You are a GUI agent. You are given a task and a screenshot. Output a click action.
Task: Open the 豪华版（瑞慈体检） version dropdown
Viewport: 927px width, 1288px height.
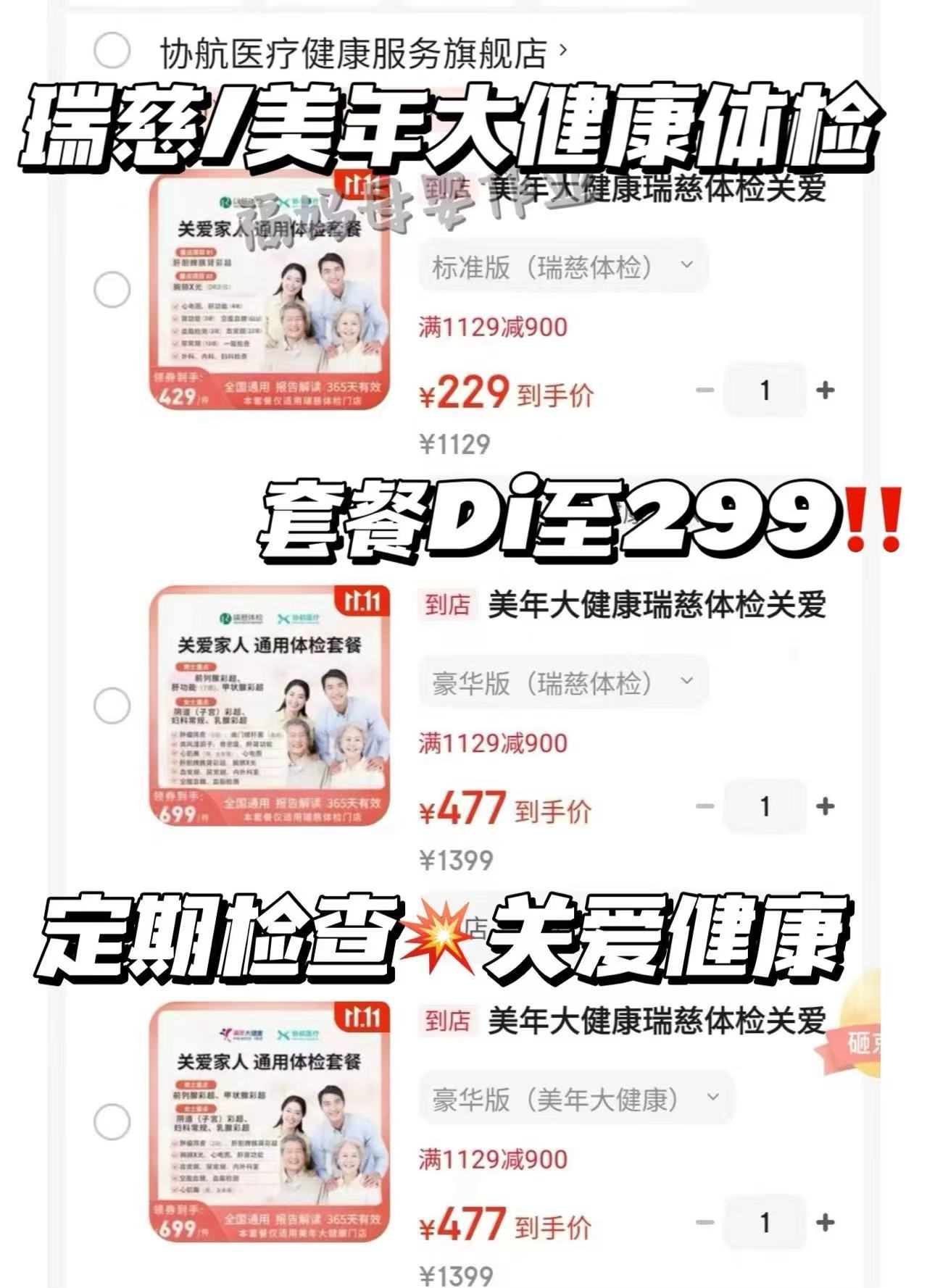pyautogui.click(x=562, y=682)
